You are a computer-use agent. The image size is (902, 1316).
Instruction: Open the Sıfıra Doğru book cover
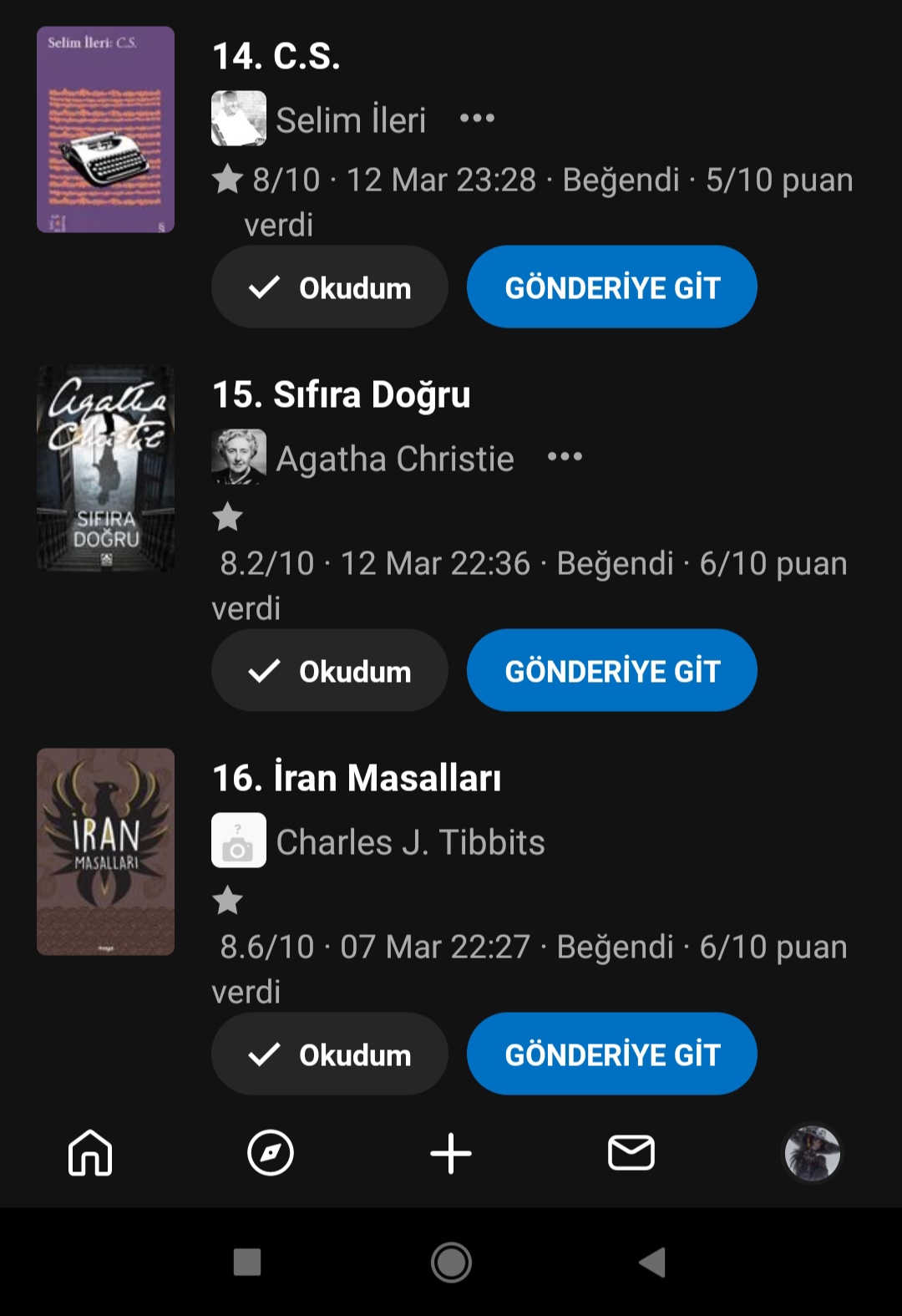click(x=105, y=468)
